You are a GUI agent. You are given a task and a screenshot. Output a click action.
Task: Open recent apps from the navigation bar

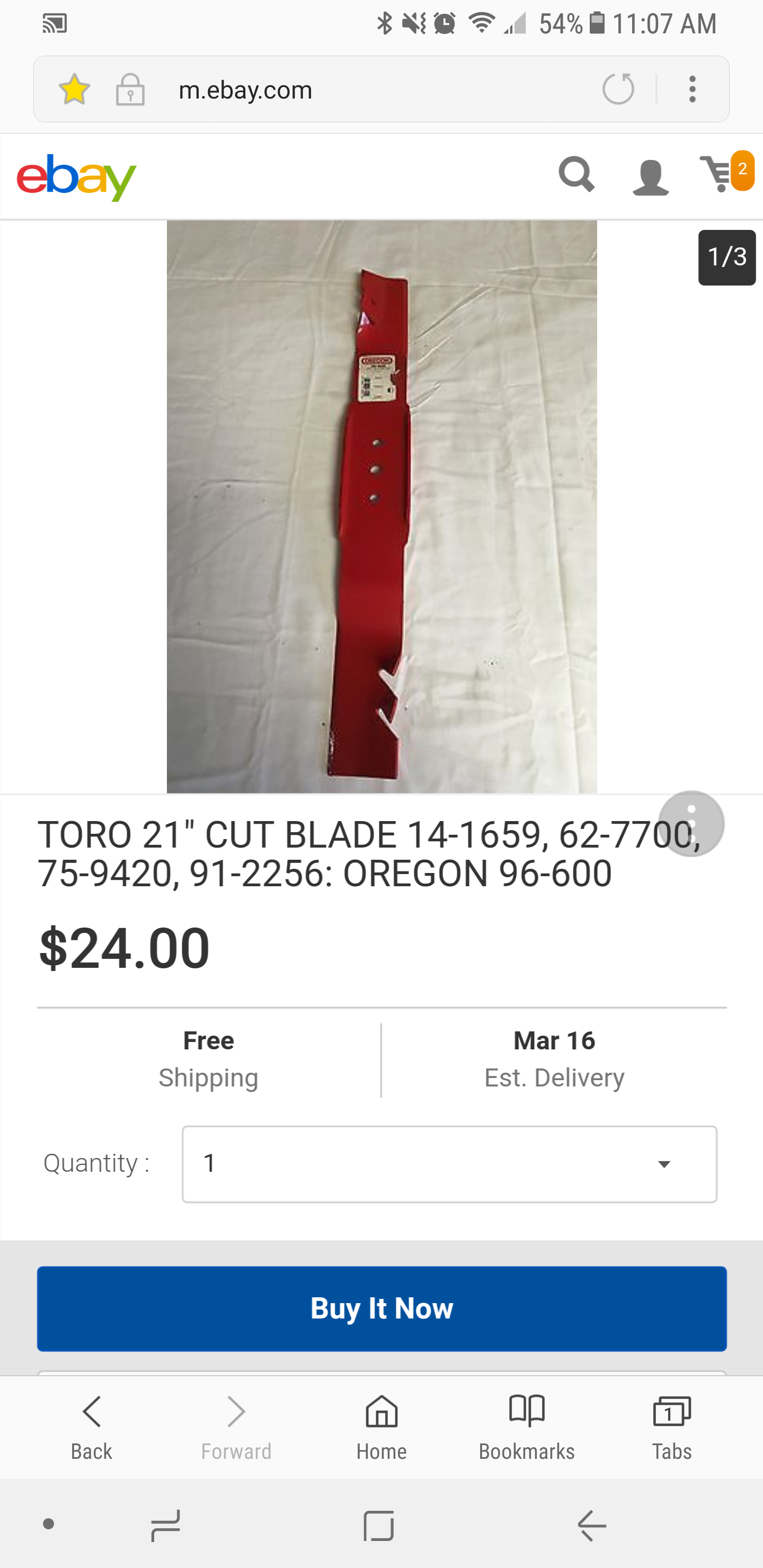pos(166,1526)
